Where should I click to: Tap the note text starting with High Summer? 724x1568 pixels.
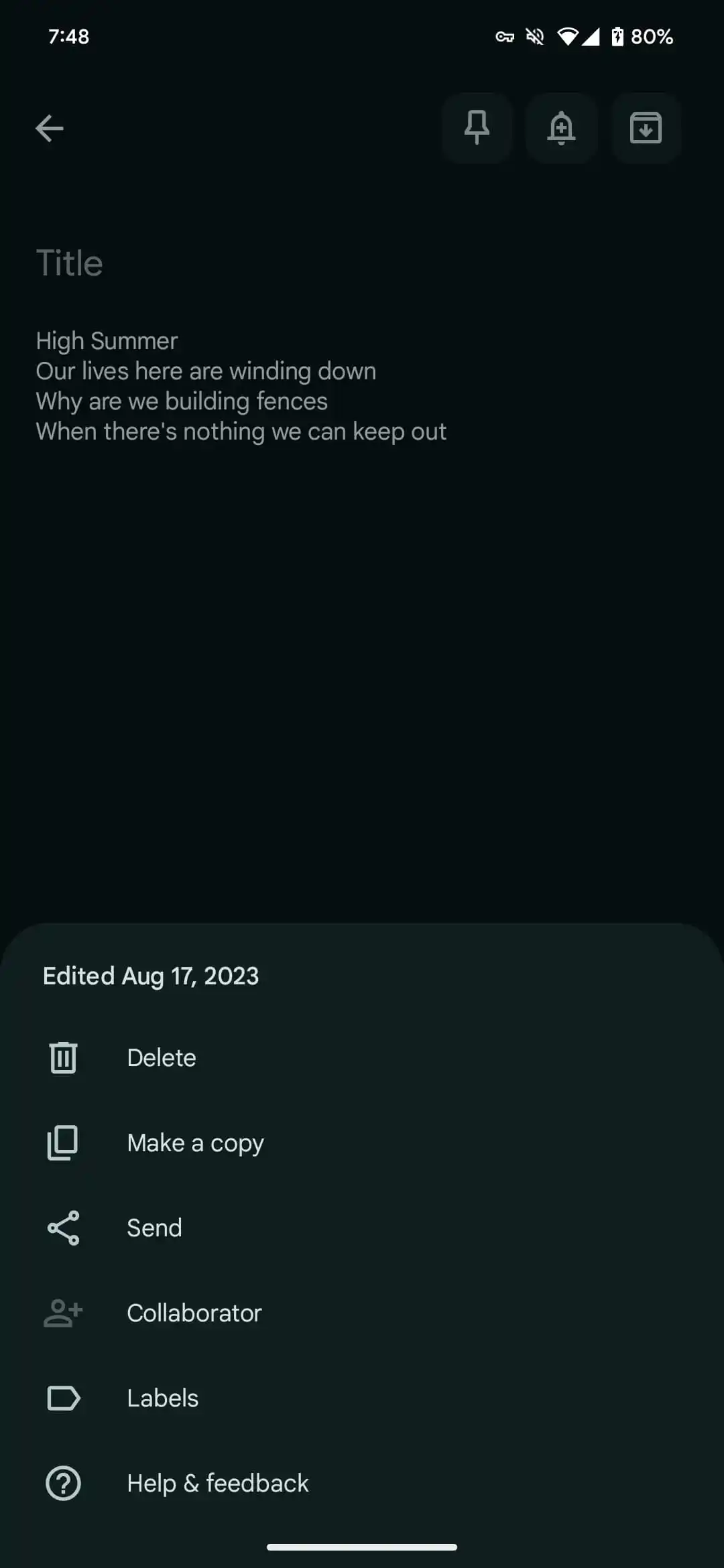(241, 386)
